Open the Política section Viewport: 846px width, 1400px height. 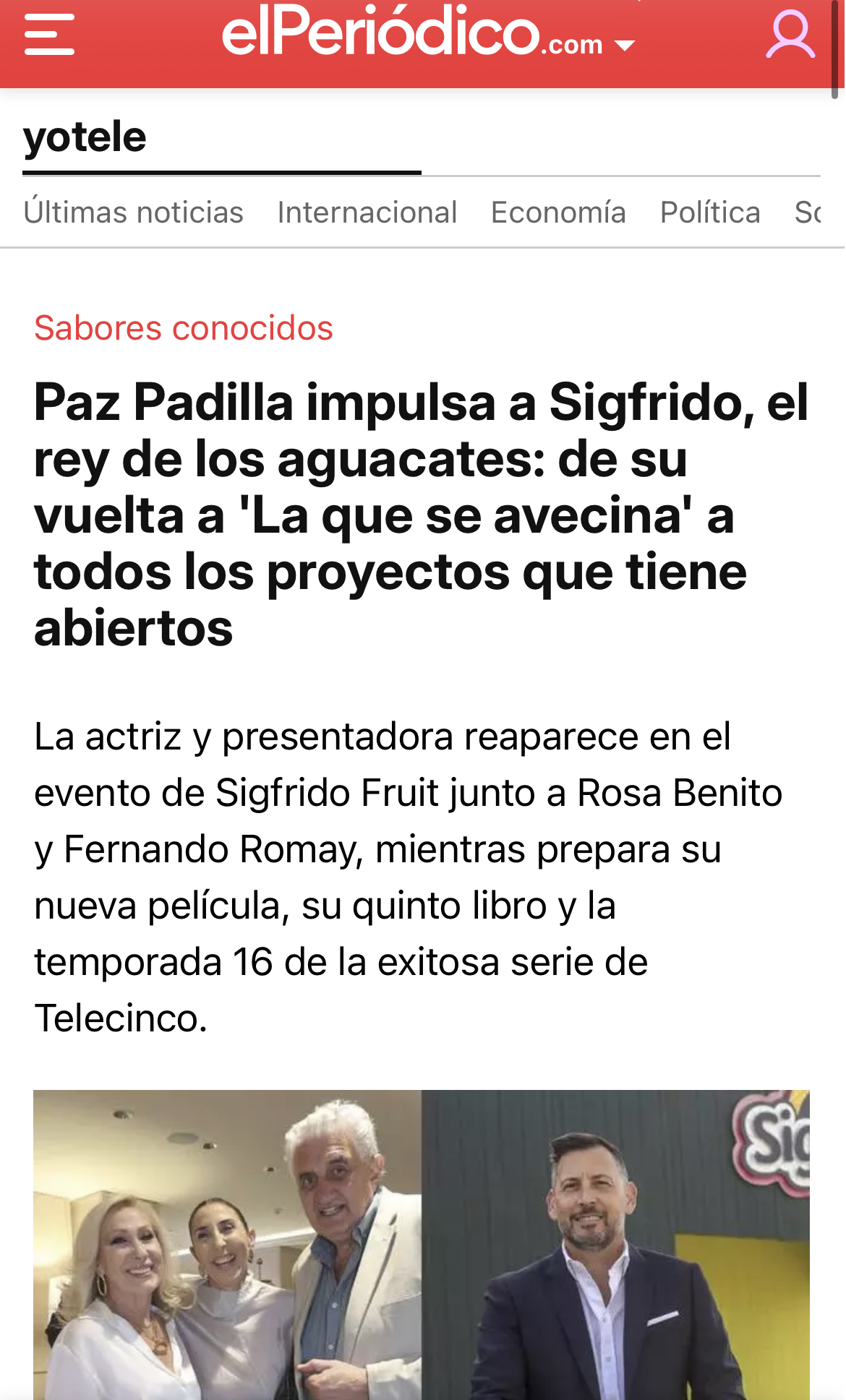[x=709, y=212]
